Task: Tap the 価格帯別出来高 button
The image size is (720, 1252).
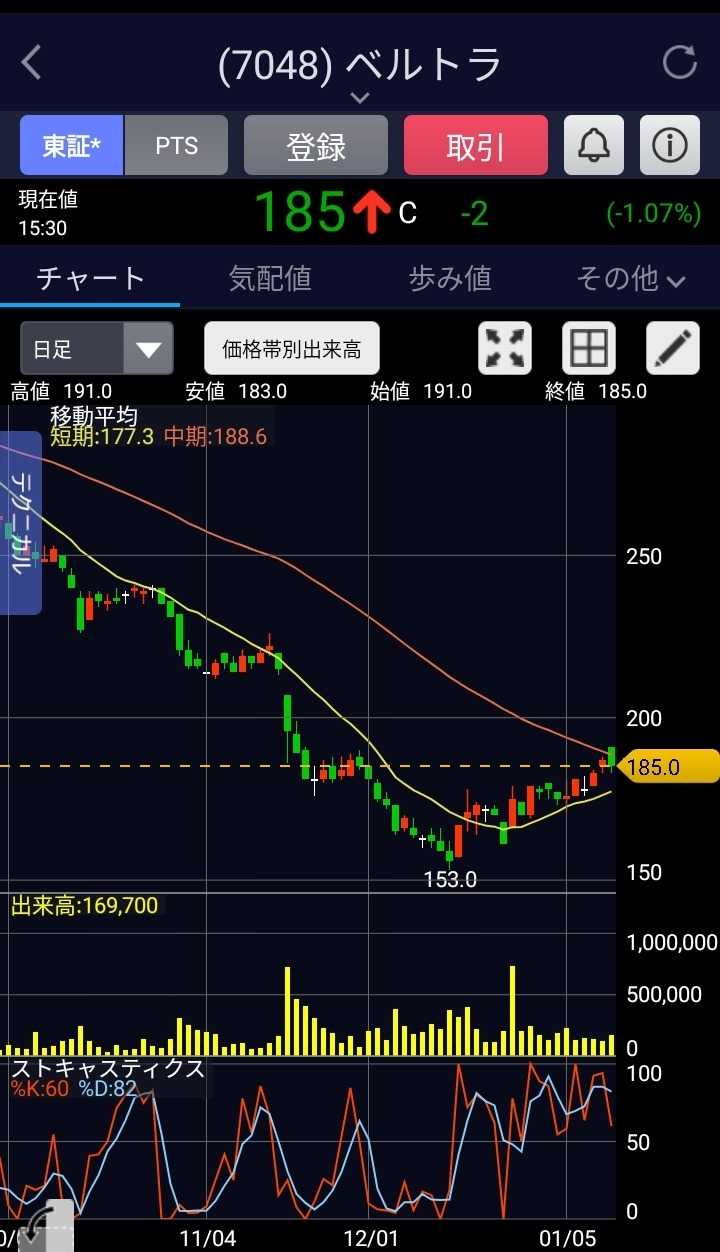Action: [x=292, y=349]
